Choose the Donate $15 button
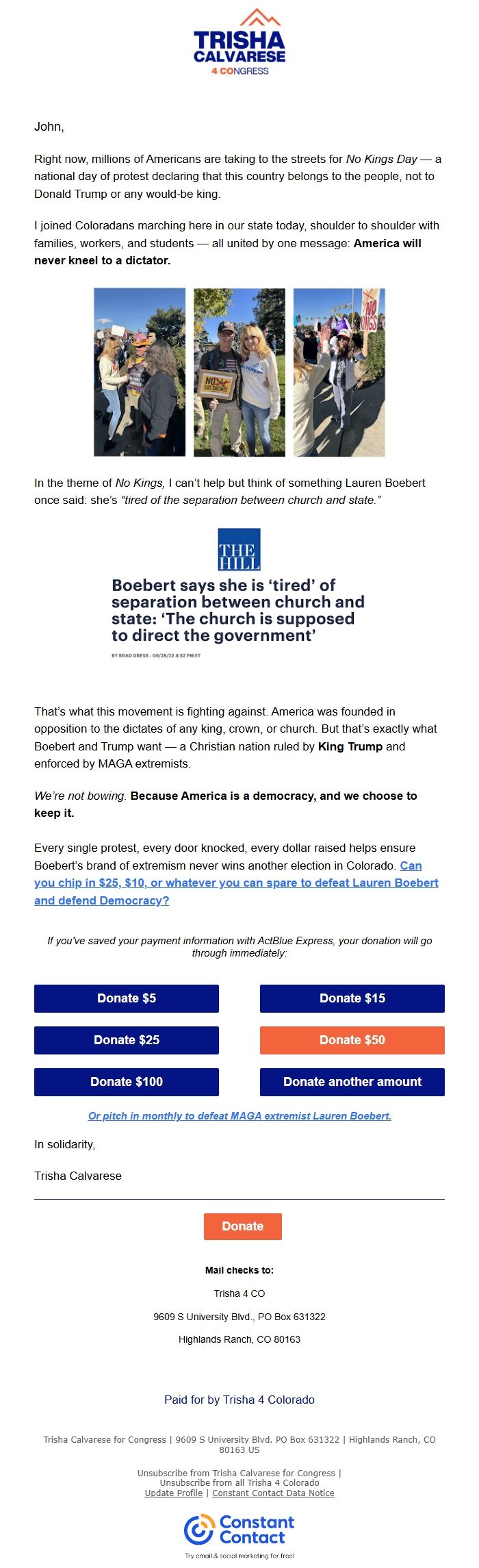This screenshot has height=1568, width=479. 352,998
